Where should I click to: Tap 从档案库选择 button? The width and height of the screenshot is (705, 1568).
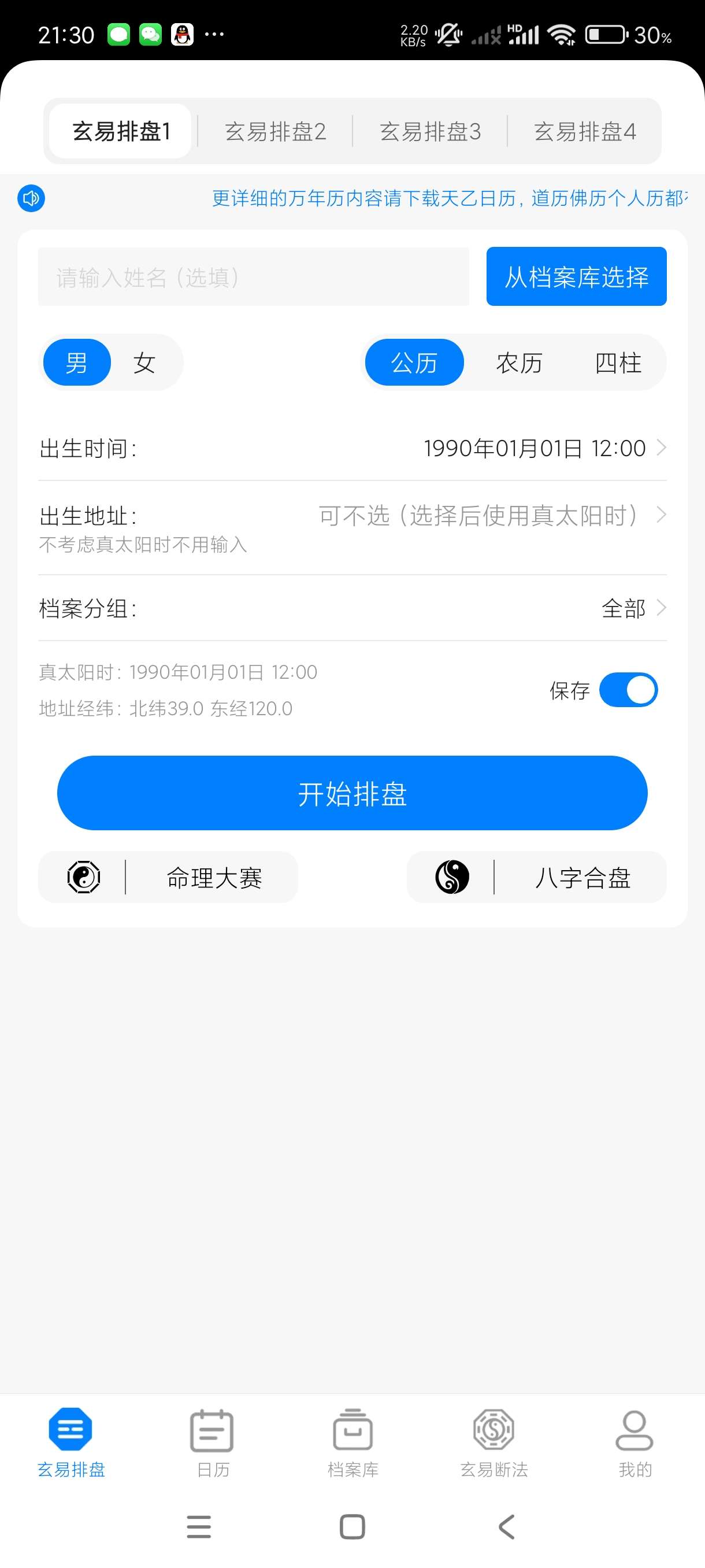click(x=576, y=277)
